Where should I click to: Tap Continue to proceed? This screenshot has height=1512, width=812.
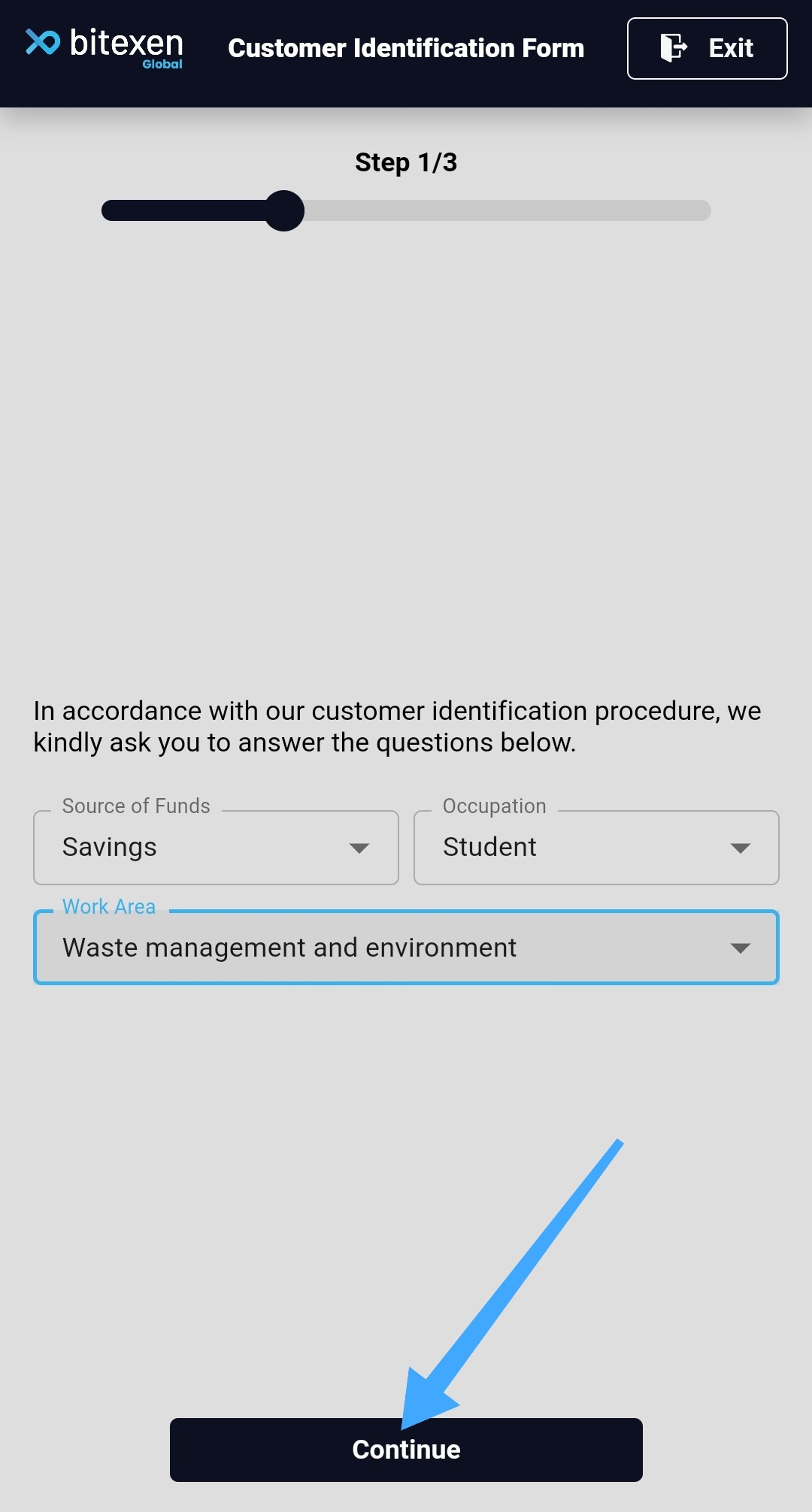click(406, 1450)
